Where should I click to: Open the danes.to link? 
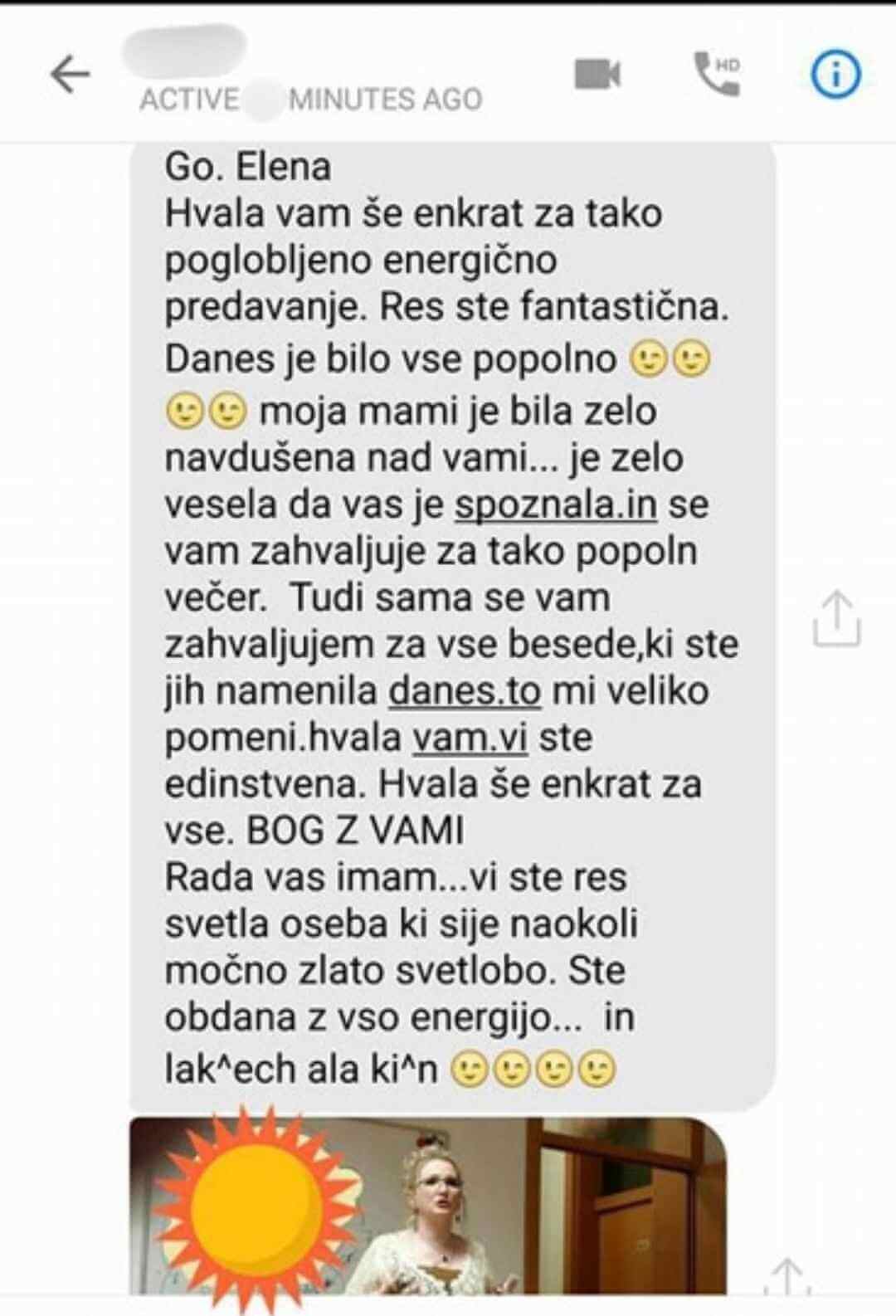click(x=465, y=691)
